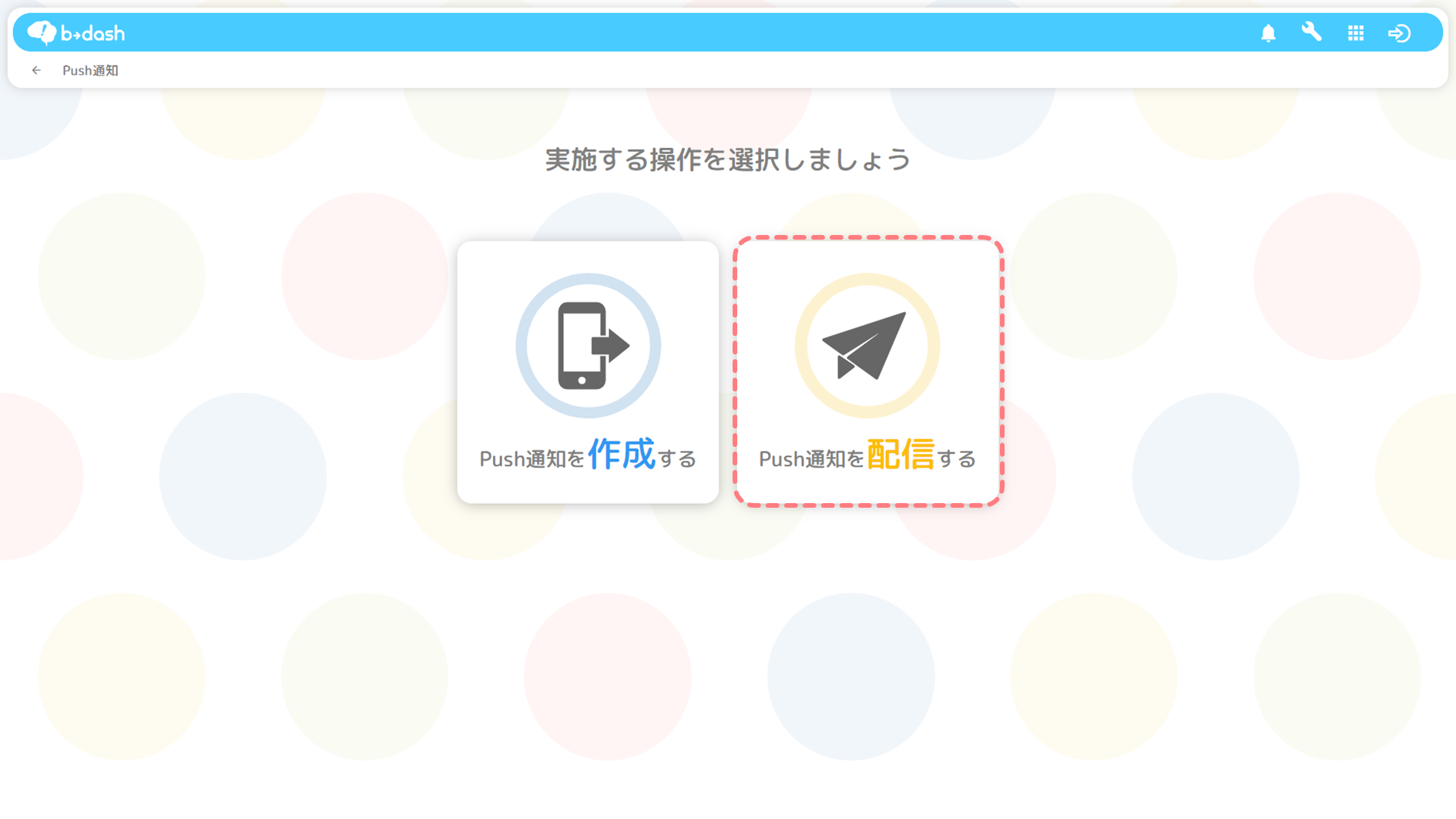Go back using the arrow beside Push通知

[36, 70]
